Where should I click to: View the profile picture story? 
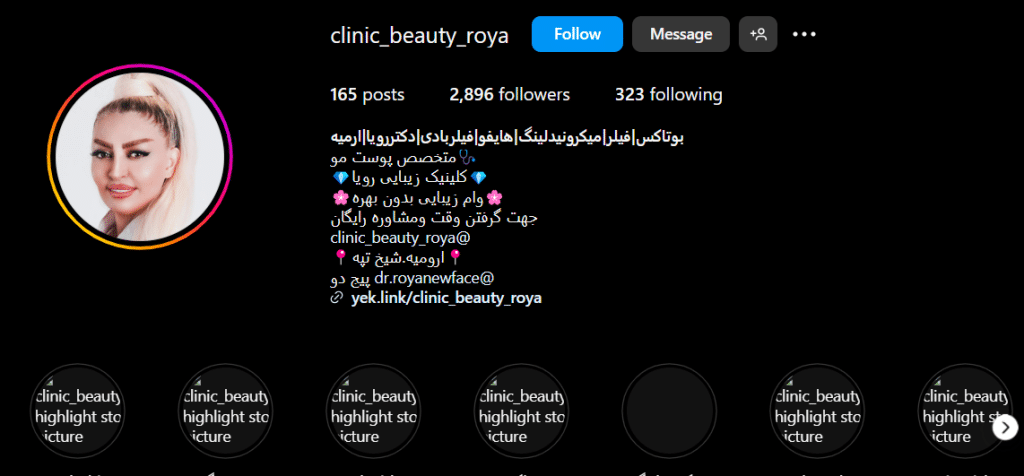pos(137,162)
